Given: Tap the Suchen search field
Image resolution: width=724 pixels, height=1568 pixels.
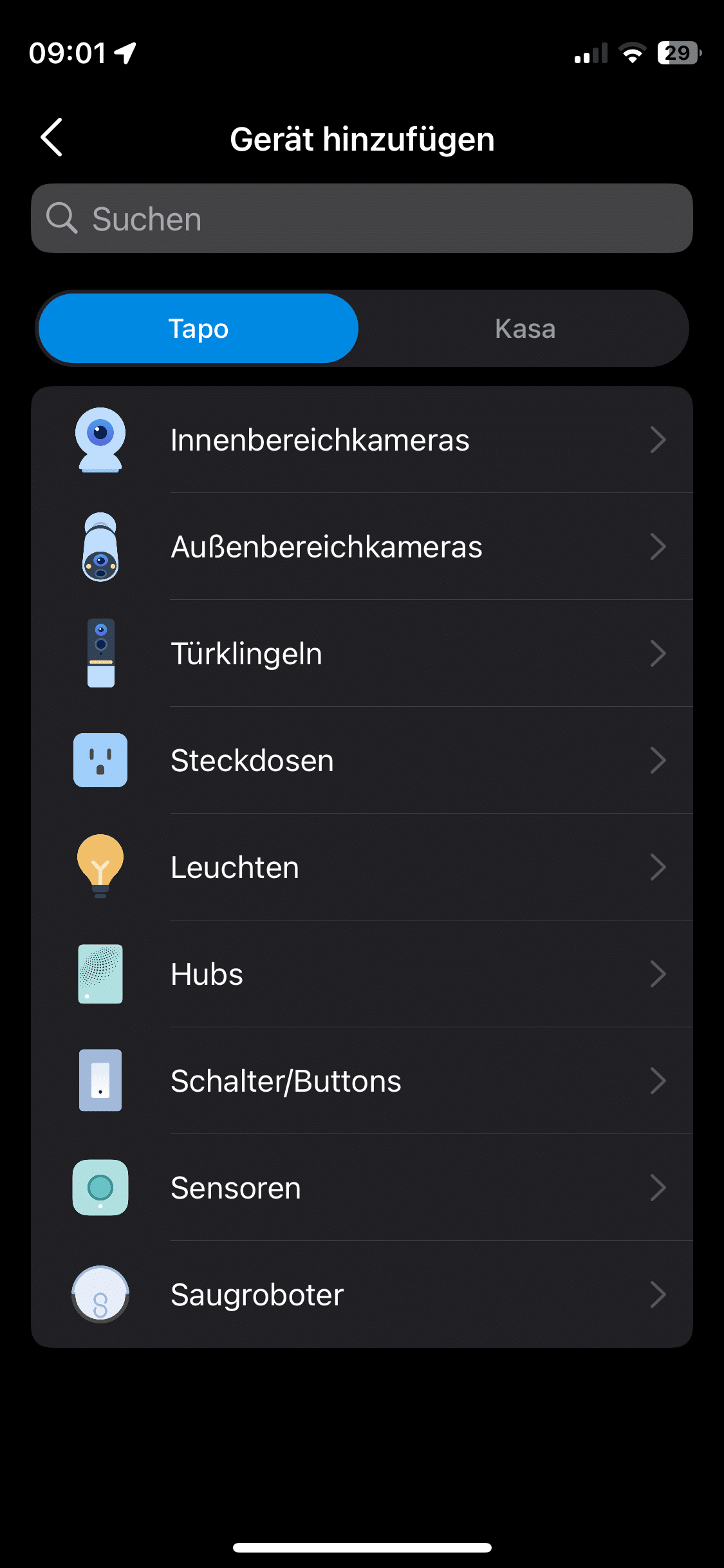Looking at the screenshot, I should 362,219.
